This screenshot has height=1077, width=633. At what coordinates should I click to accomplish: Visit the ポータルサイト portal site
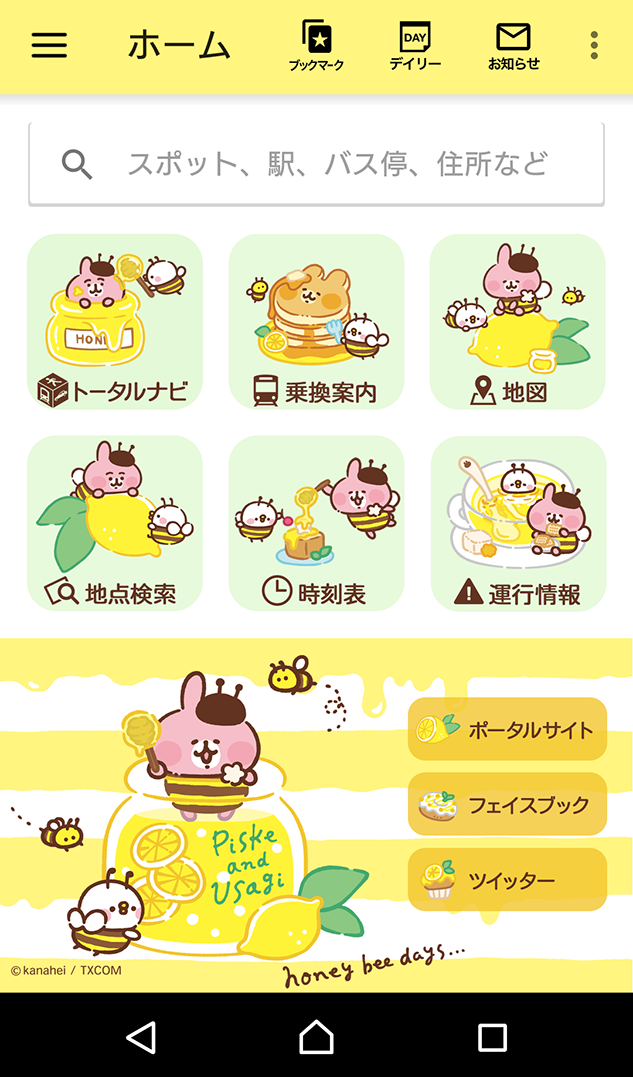click(507, 729)
